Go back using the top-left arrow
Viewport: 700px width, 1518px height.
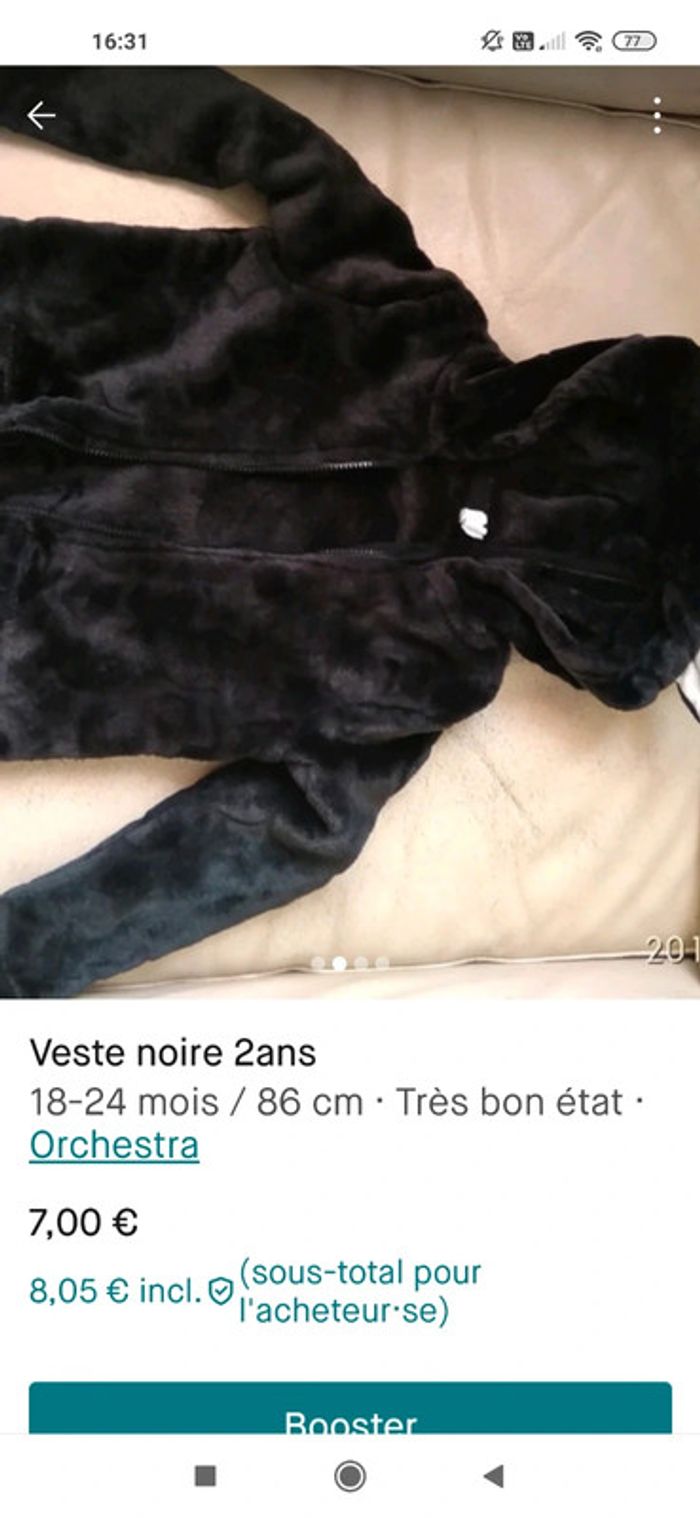(41, 116)
